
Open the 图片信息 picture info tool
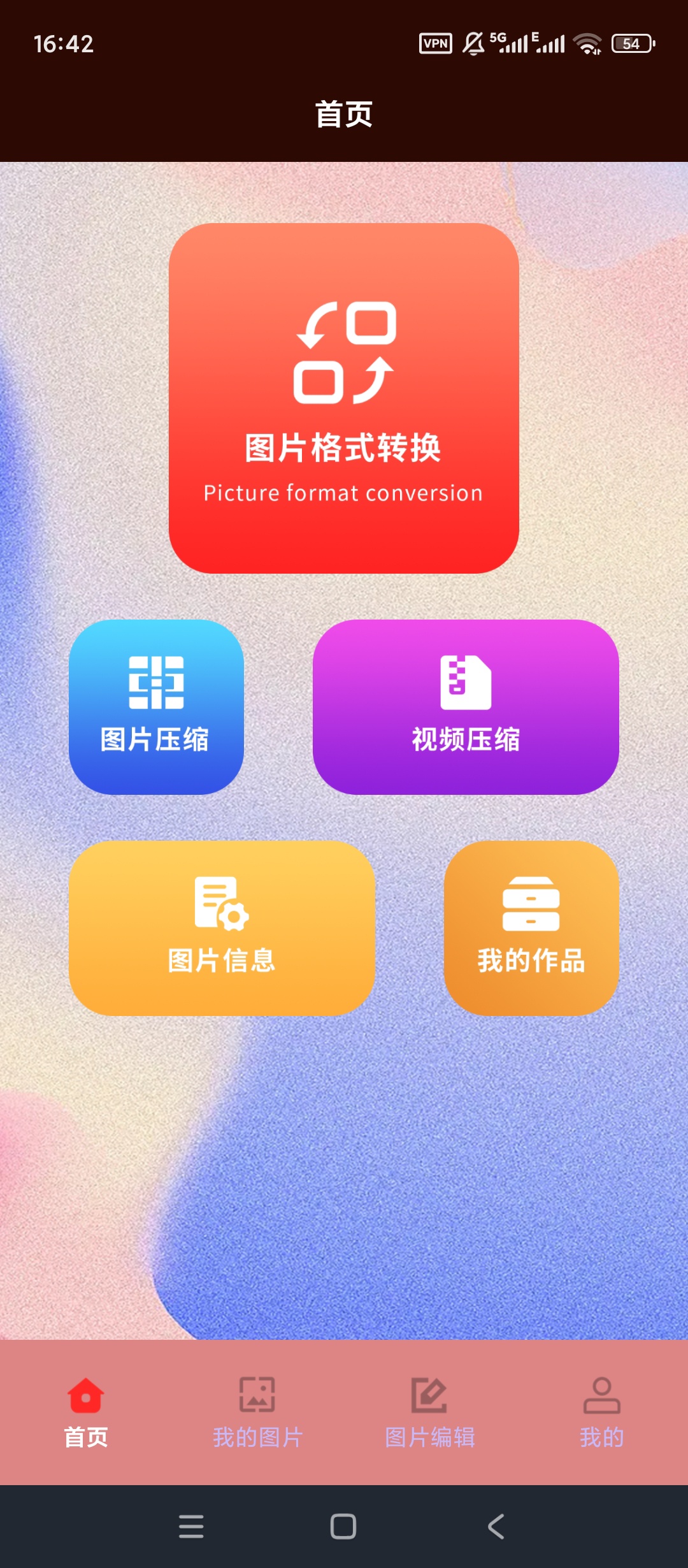pyautogui.click(x=221, y=928)
